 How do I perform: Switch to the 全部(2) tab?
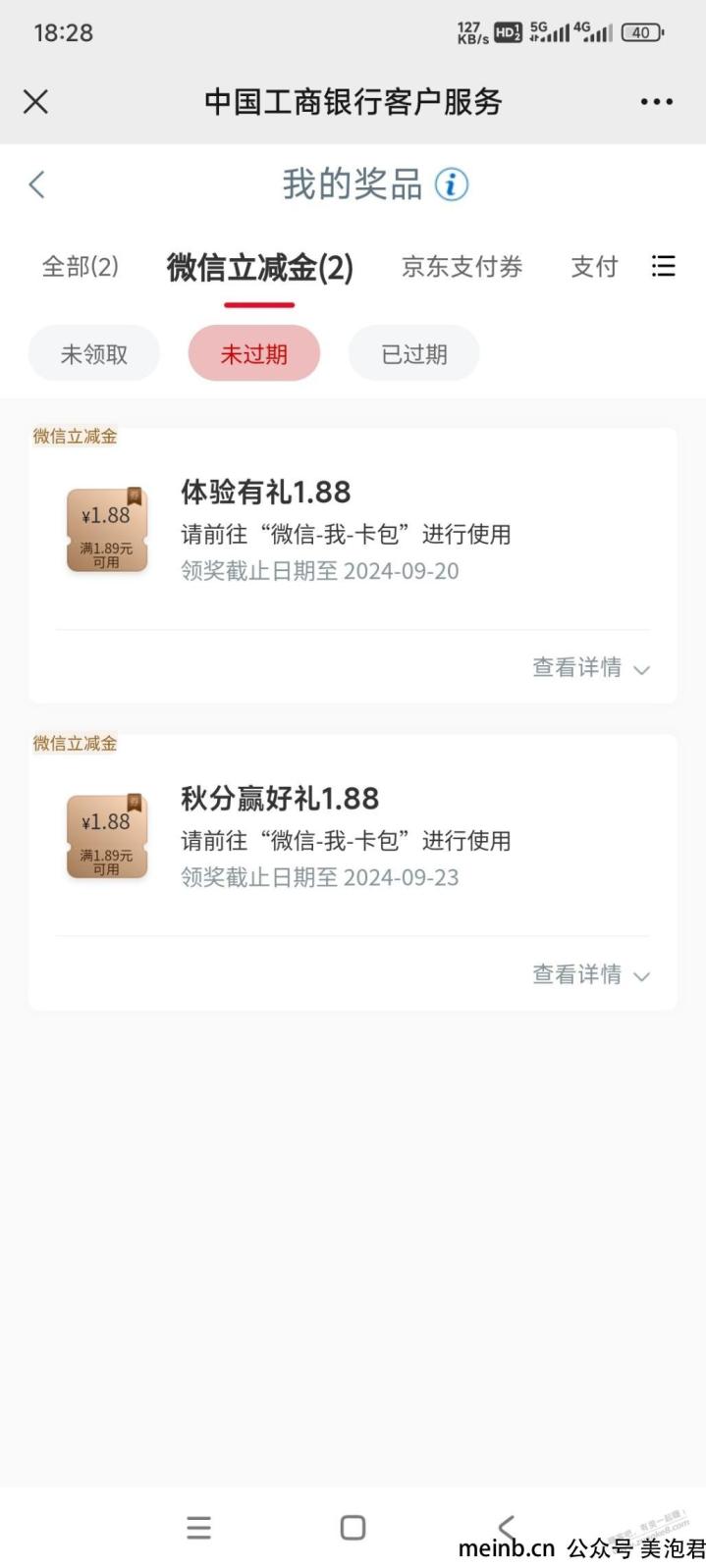tap(81, 266)
